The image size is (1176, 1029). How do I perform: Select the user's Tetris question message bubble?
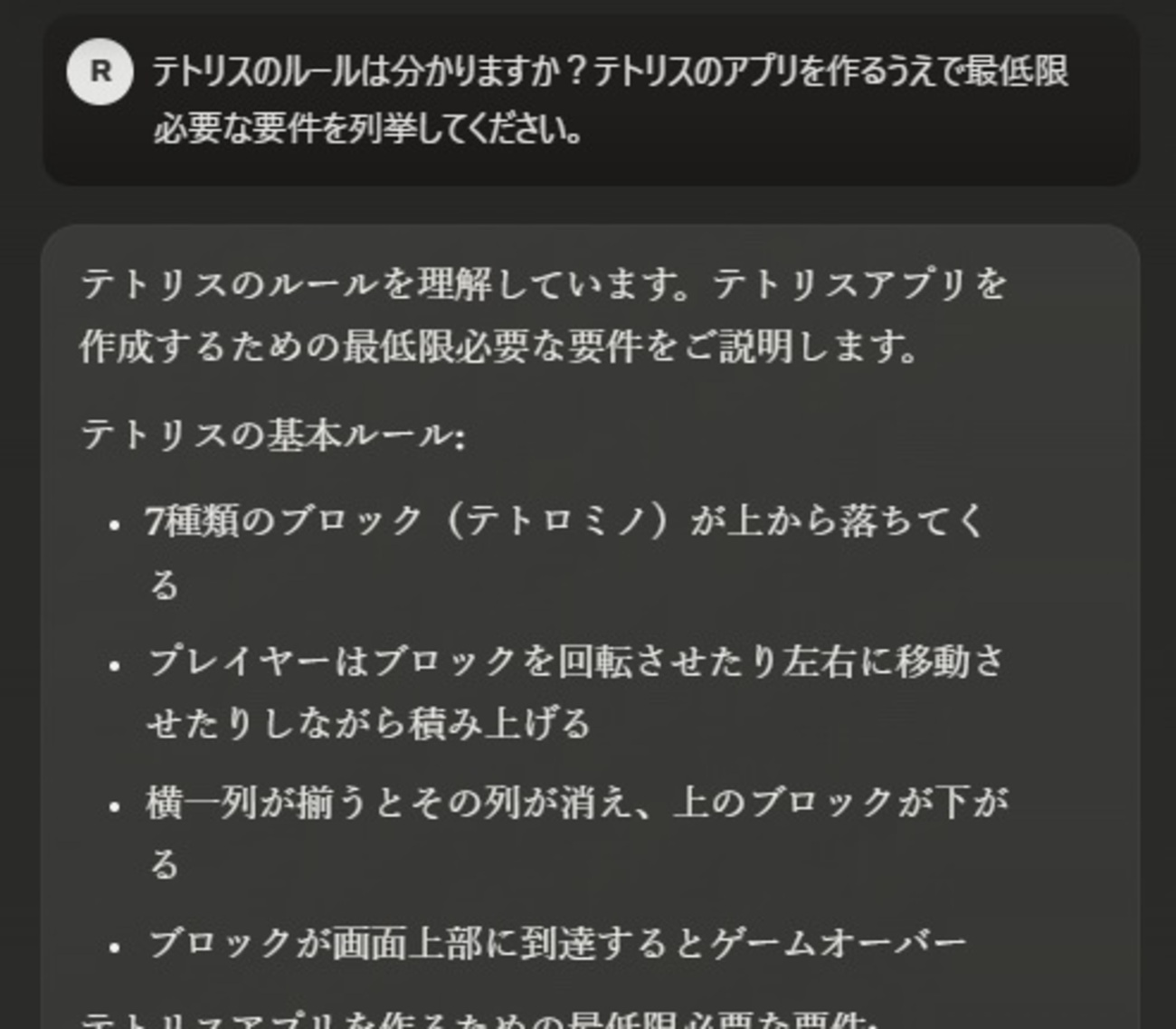(x=611, y=100)
